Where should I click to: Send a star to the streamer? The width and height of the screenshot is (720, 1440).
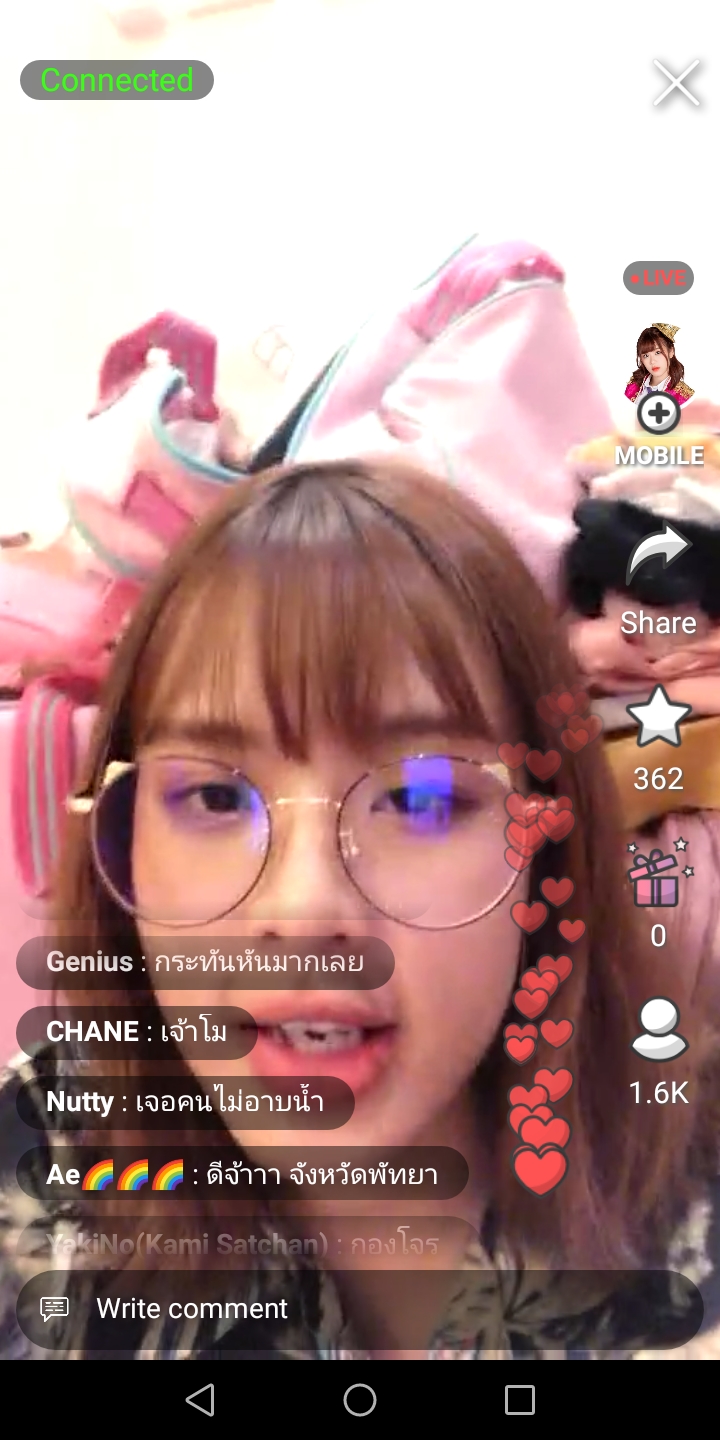point(658,717)
